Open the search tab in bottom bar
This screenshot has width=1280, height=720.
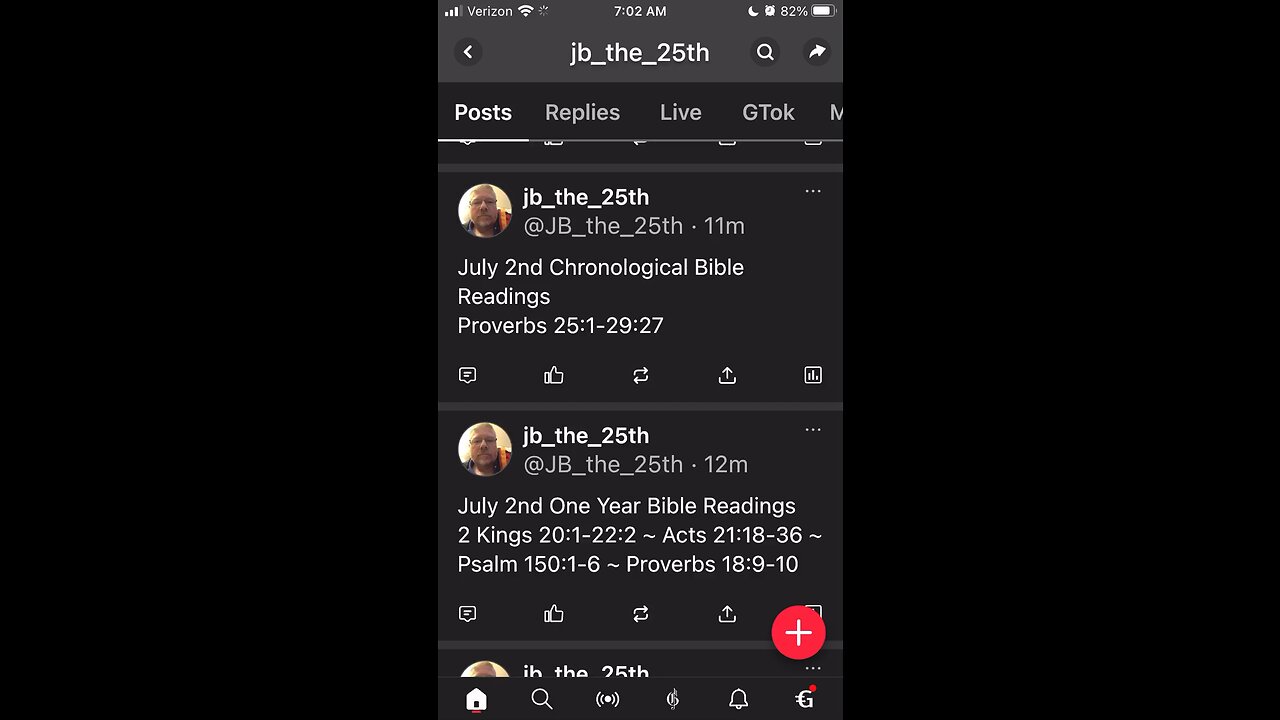542,699
